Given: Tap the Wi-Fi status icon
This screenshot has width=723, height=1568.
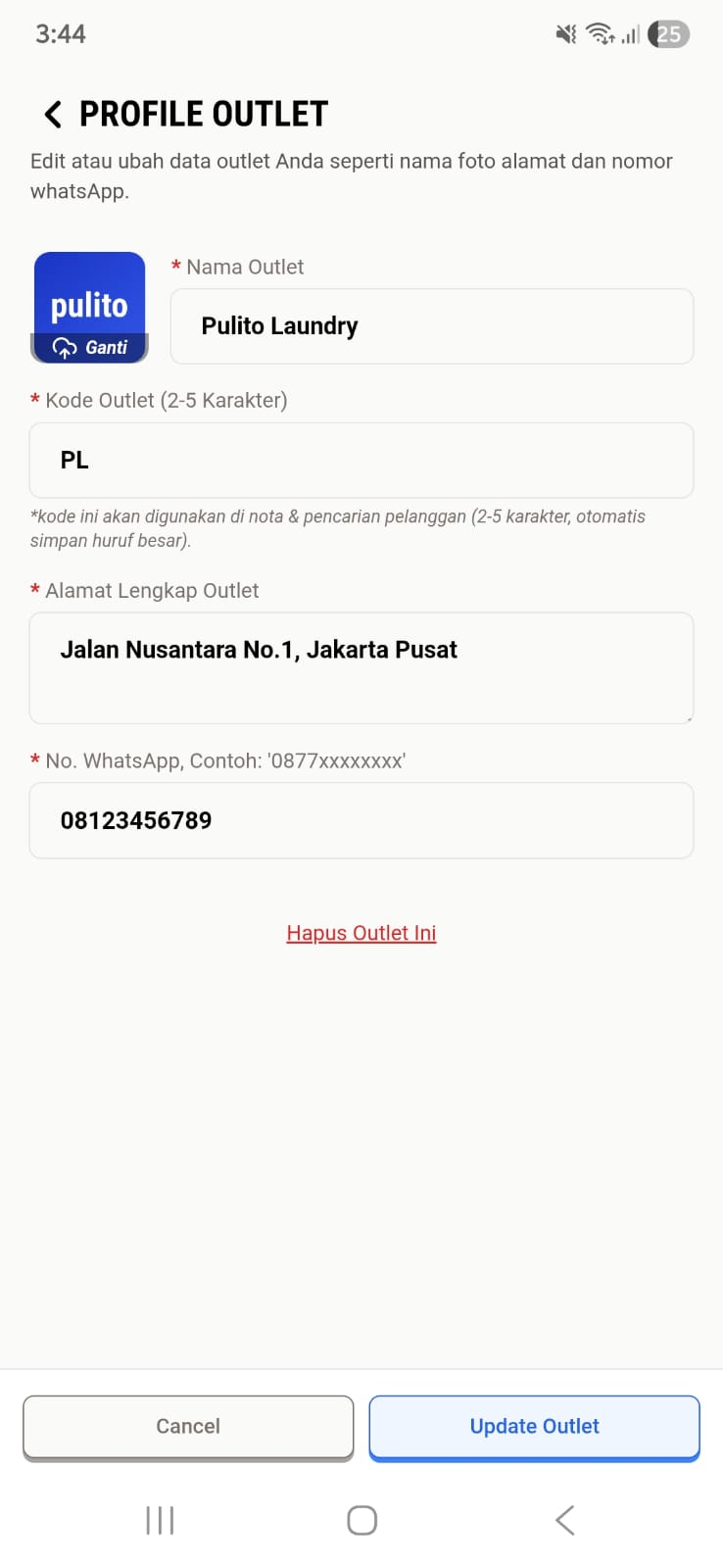Looking at the screenshot, I should point(599,33).
